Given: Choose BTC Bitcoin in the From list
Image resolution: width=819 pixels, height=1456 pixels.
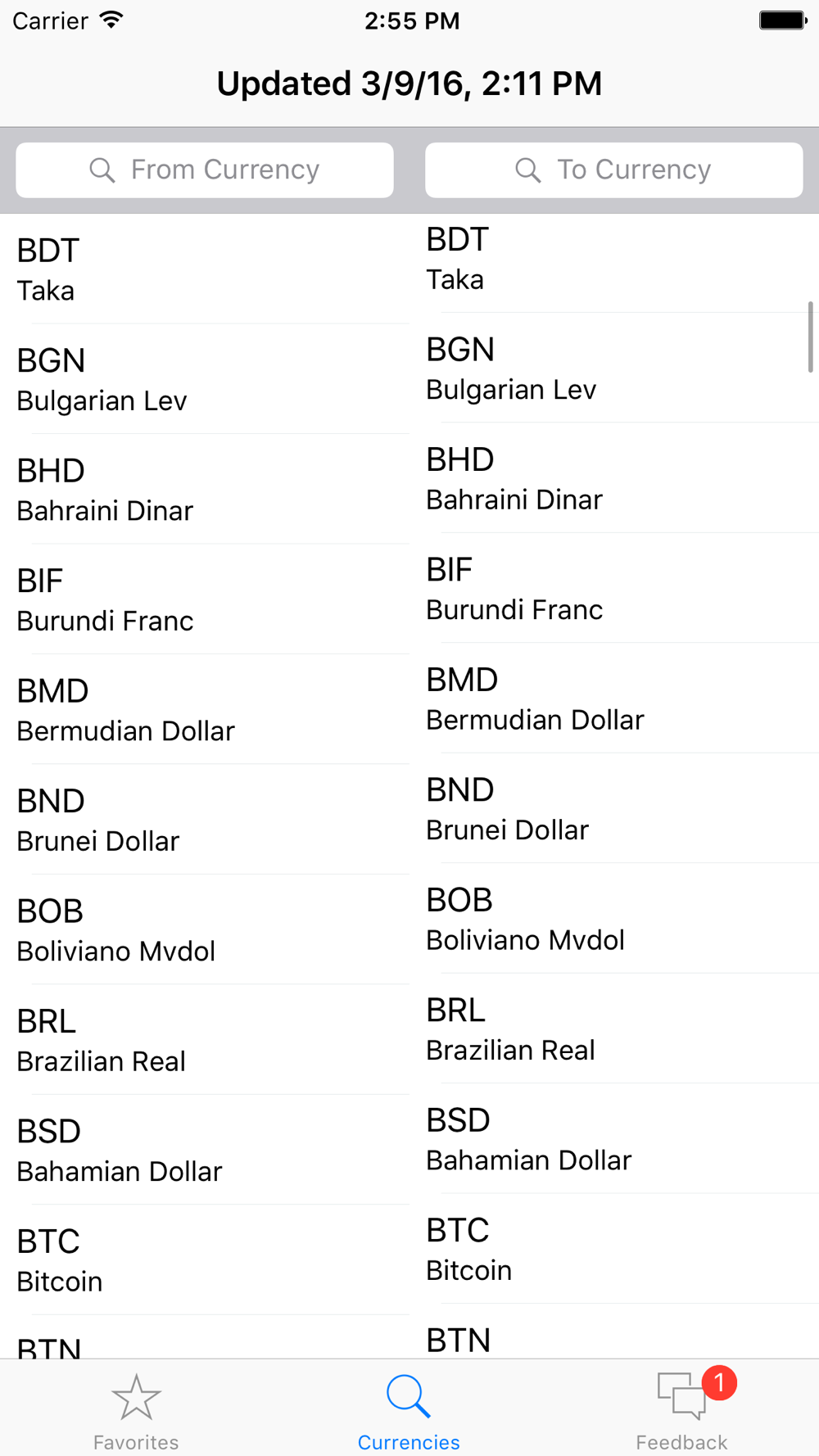Looking at the screenshot, I should (205, 1260).
